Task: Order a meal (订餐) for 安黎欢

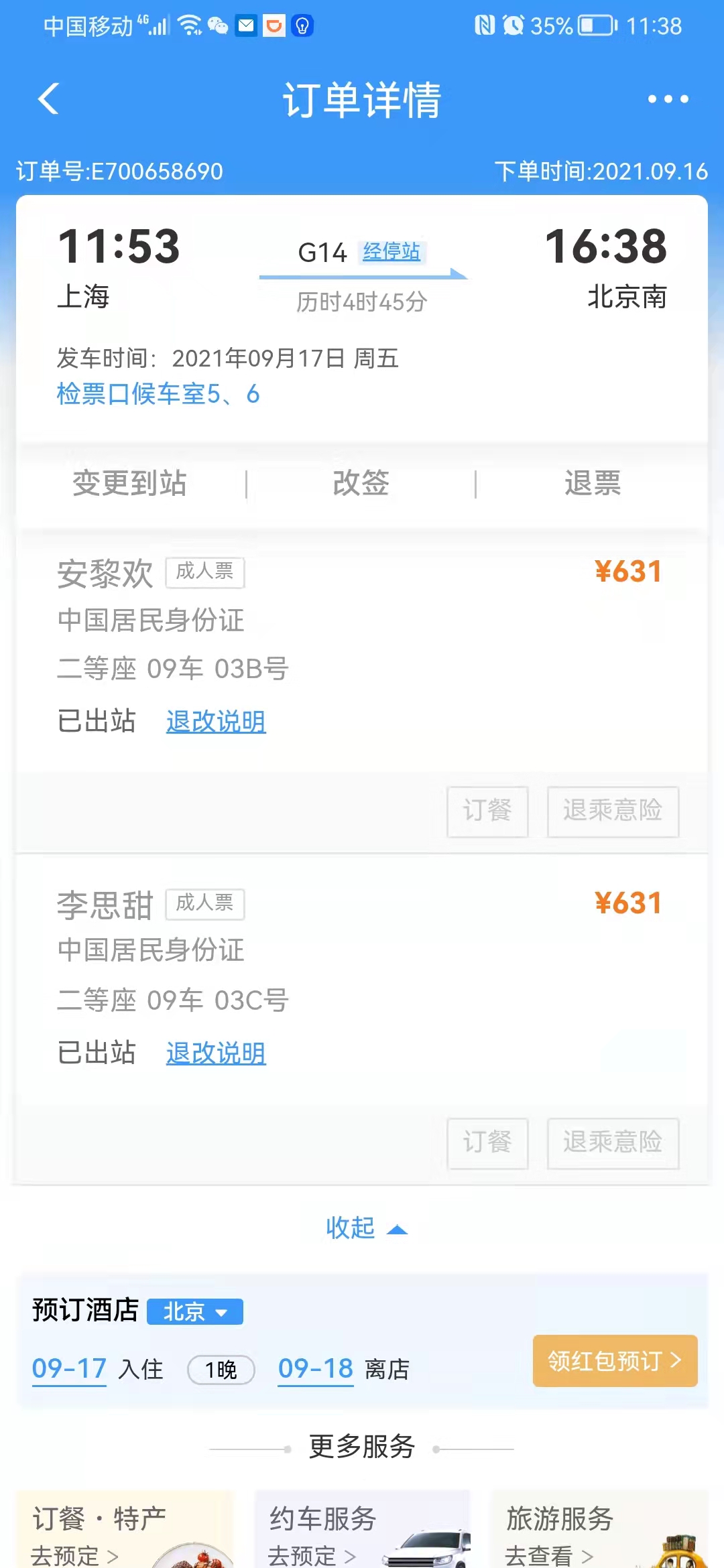Action: 487,811
